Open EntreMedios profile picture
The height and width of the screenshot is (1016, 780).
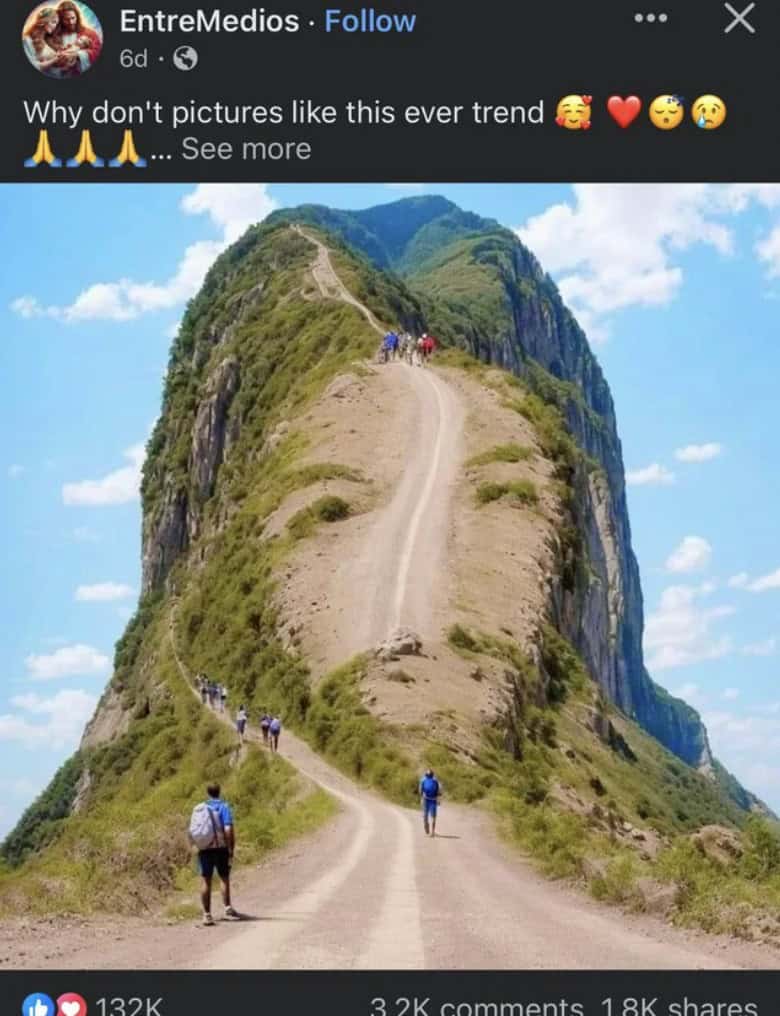62,38
